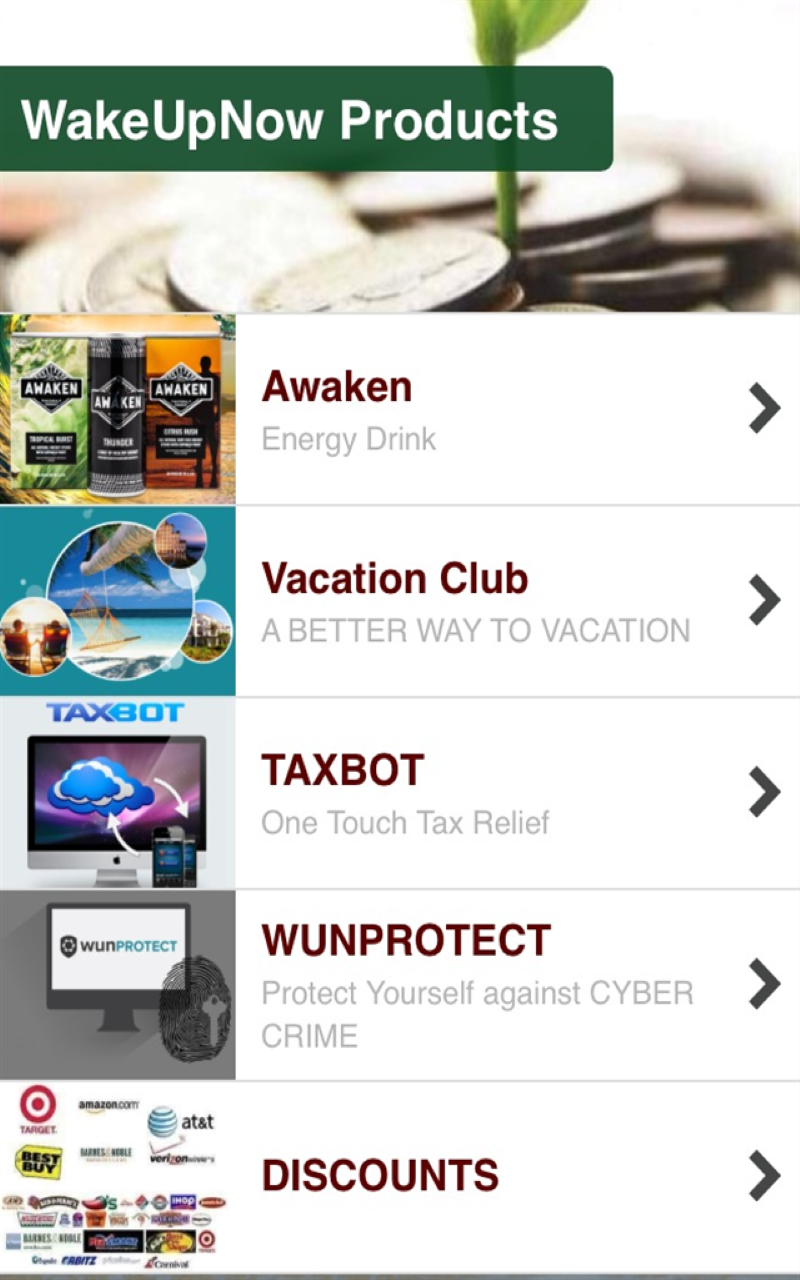Select the 'A BETTER WAY TO VACATION' subtitle
Viewport: 800px width, 1280px height.
476,630
